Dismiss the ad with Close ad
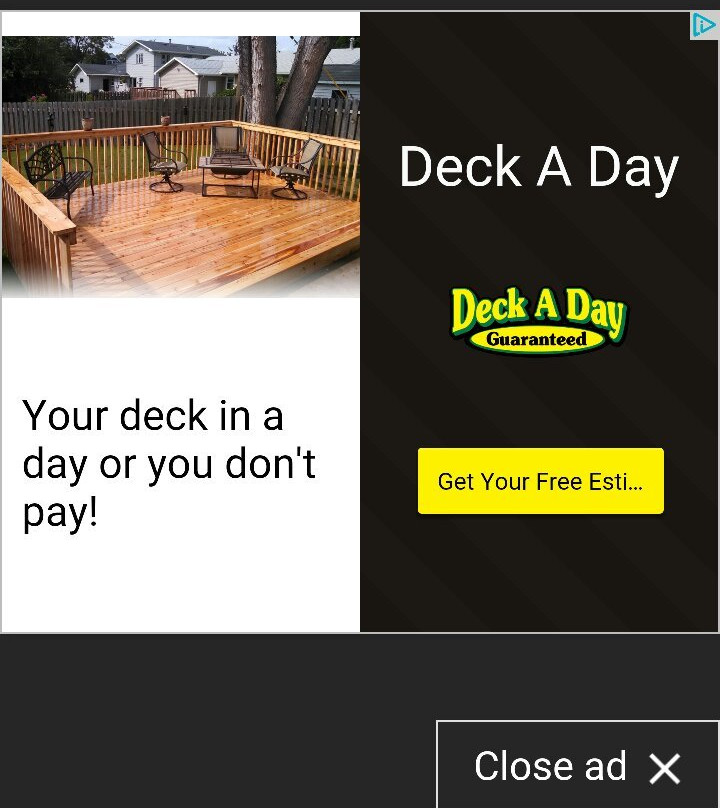Image resolution: width=720 pixels, height=808 pixels. 578,766
